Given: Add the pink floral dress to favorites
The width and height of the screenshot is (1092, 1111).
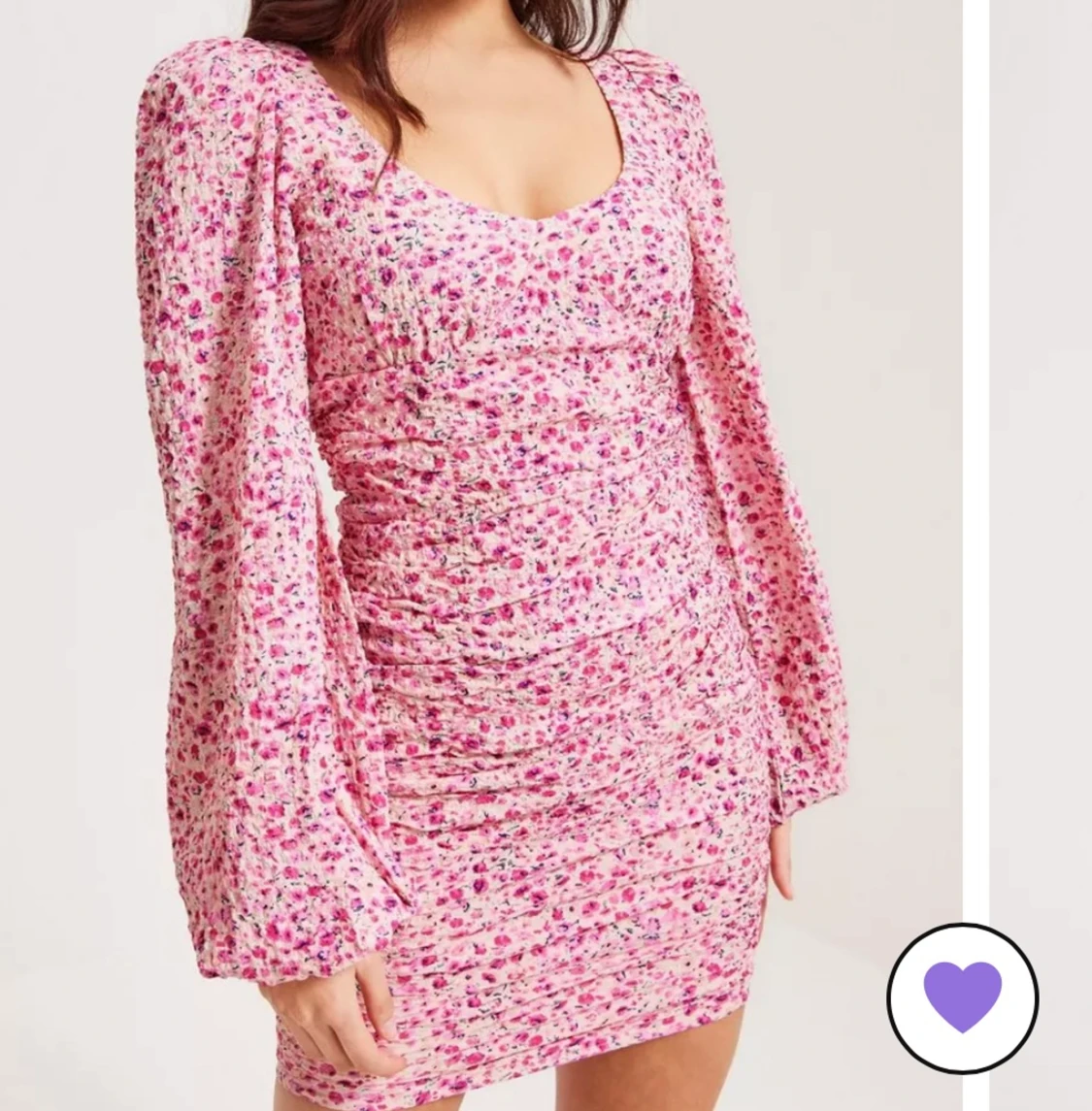Looking at the screenshot, I should click(962, 997).
